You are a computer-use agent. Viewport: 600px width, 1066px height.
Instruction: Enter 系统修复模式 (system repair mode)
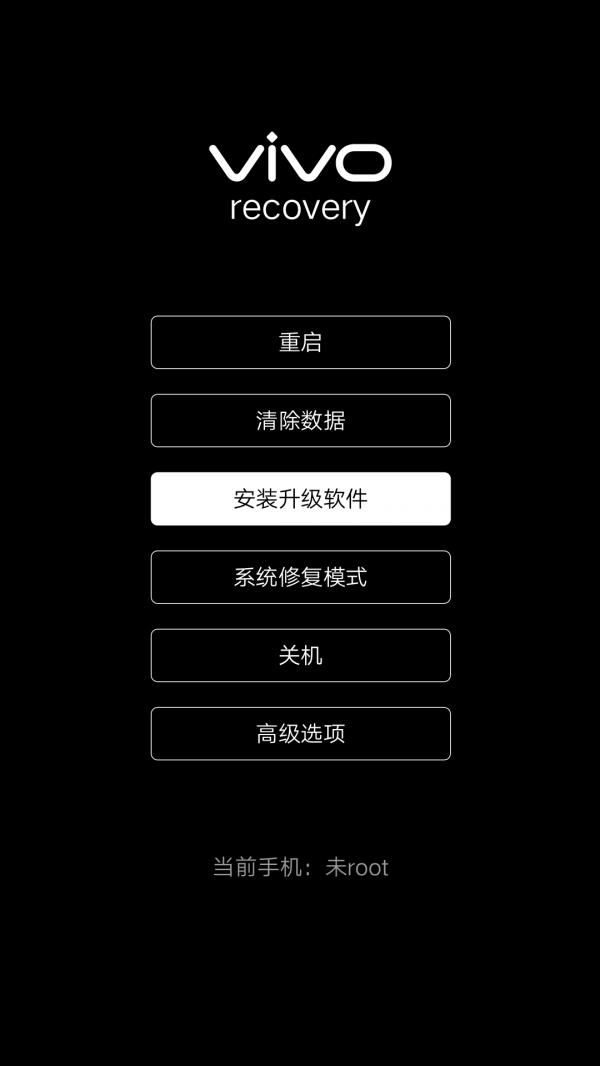pos(300,577)
